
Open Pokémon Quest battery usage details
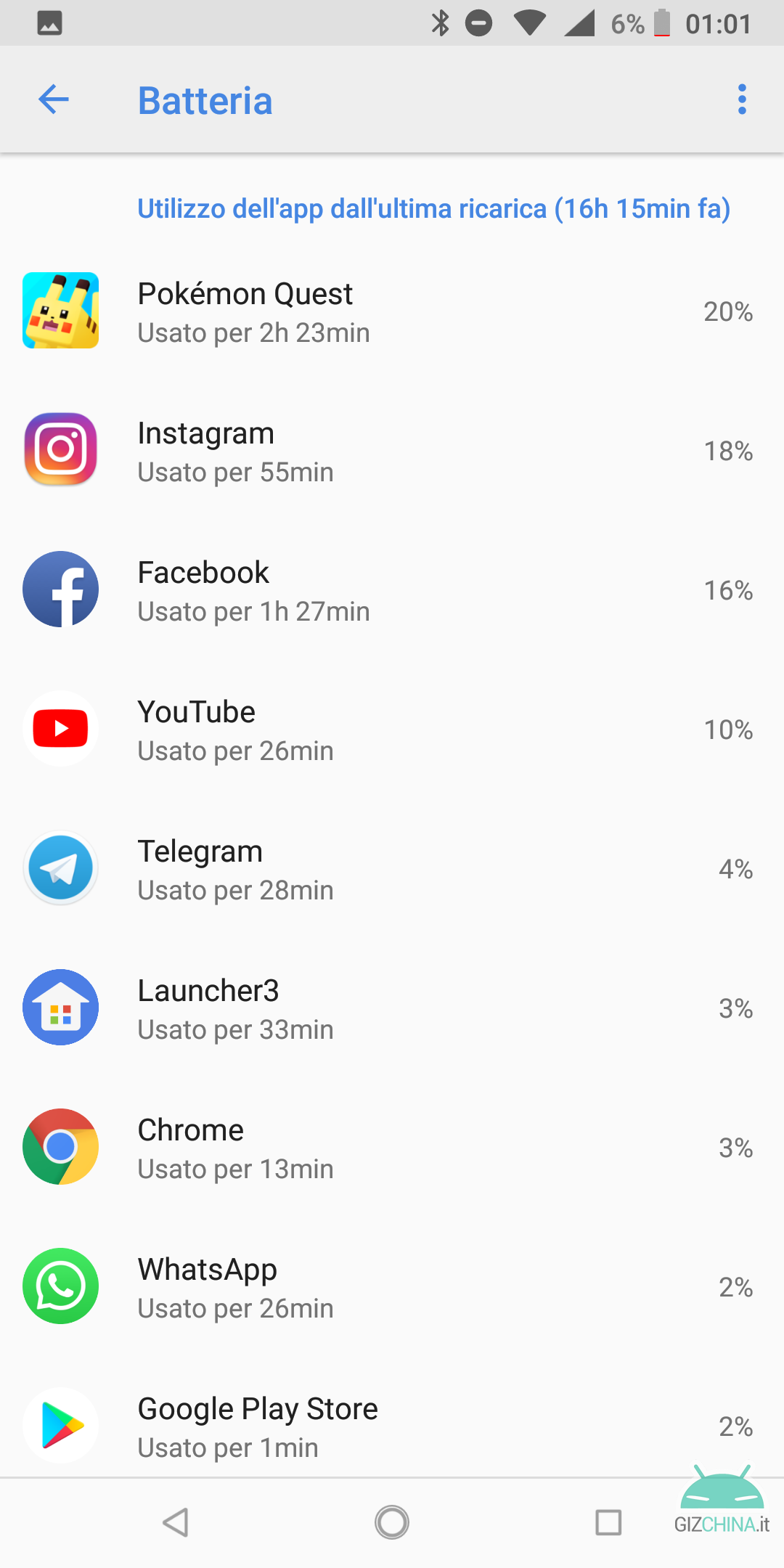coord(392,311)
